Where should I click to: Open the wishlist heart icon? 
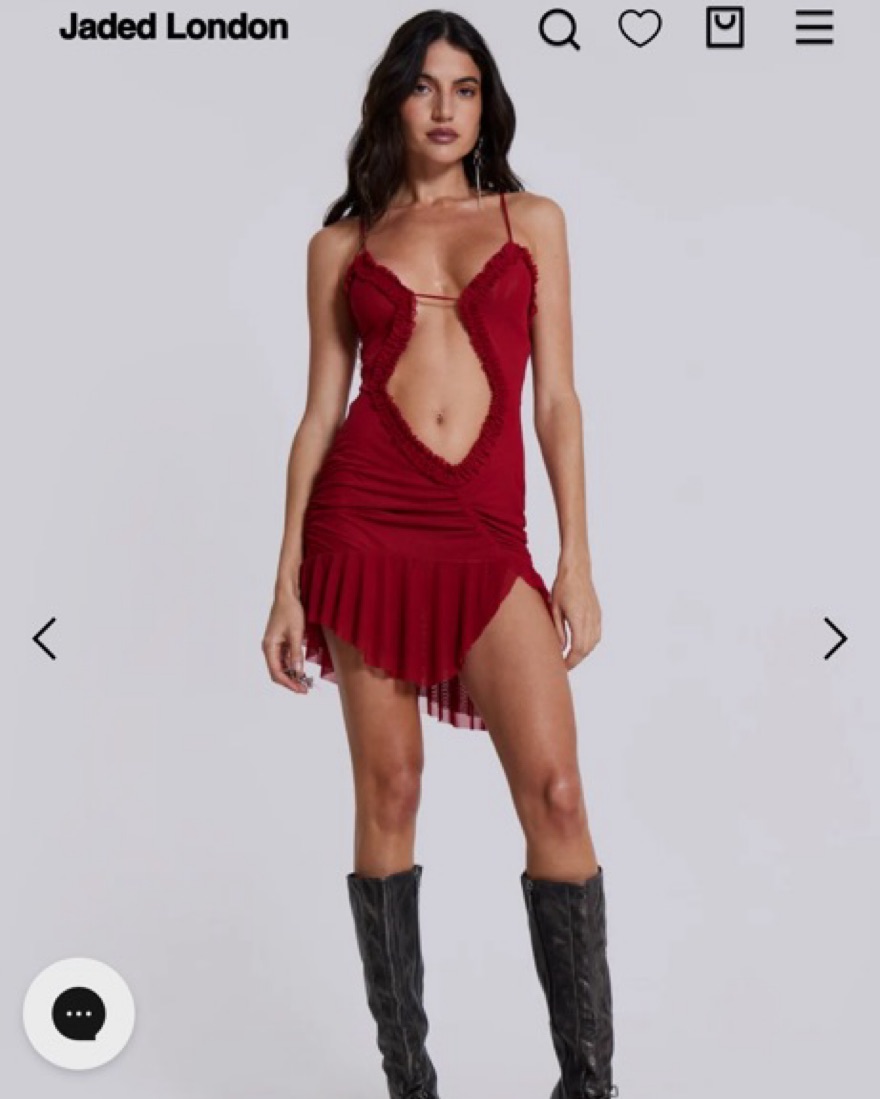(x=640, y=29)
